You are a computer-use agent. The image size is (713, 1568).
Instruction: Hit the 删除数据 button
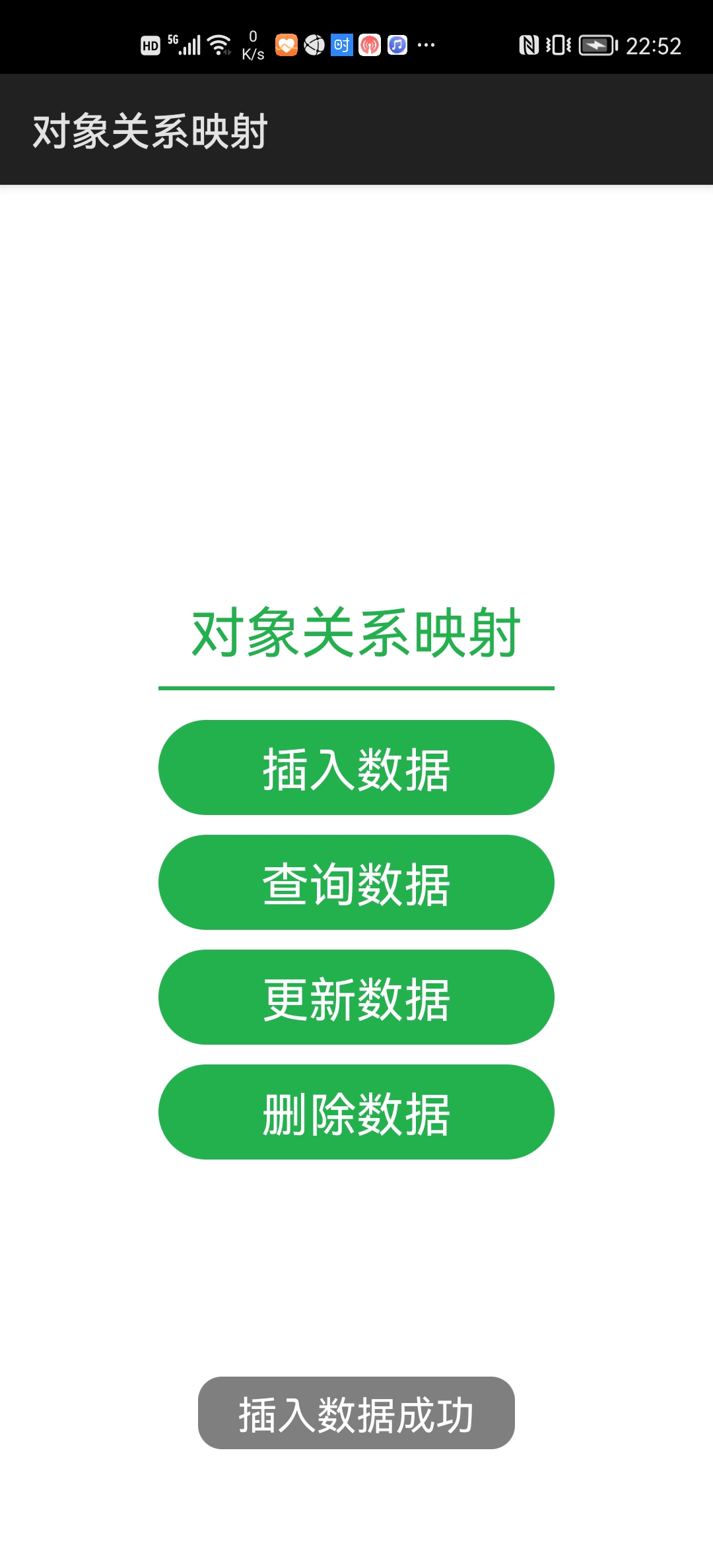click(356, 1112)
